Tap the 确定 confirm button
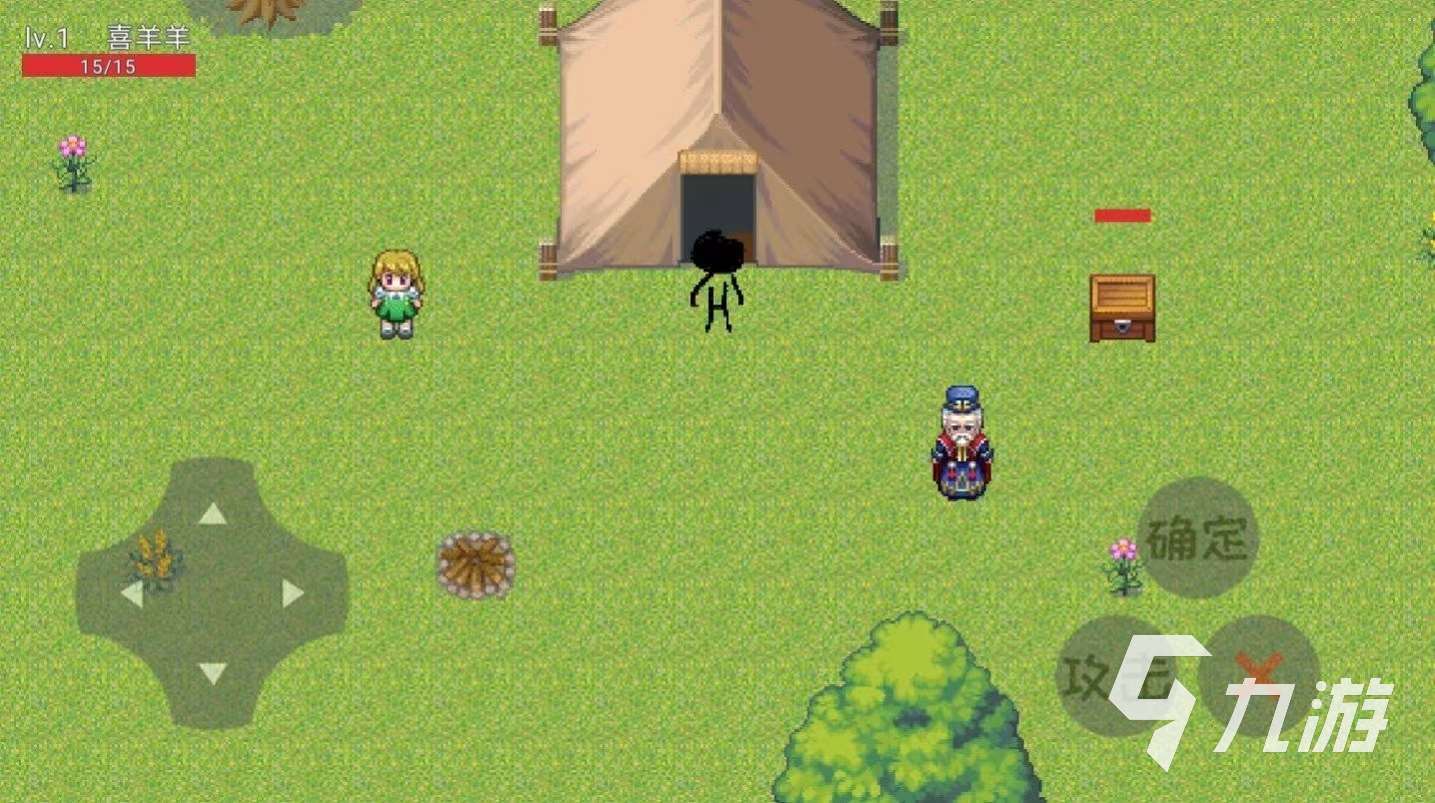This screenshot has width=1435, height=803. tap(1197, 539)
